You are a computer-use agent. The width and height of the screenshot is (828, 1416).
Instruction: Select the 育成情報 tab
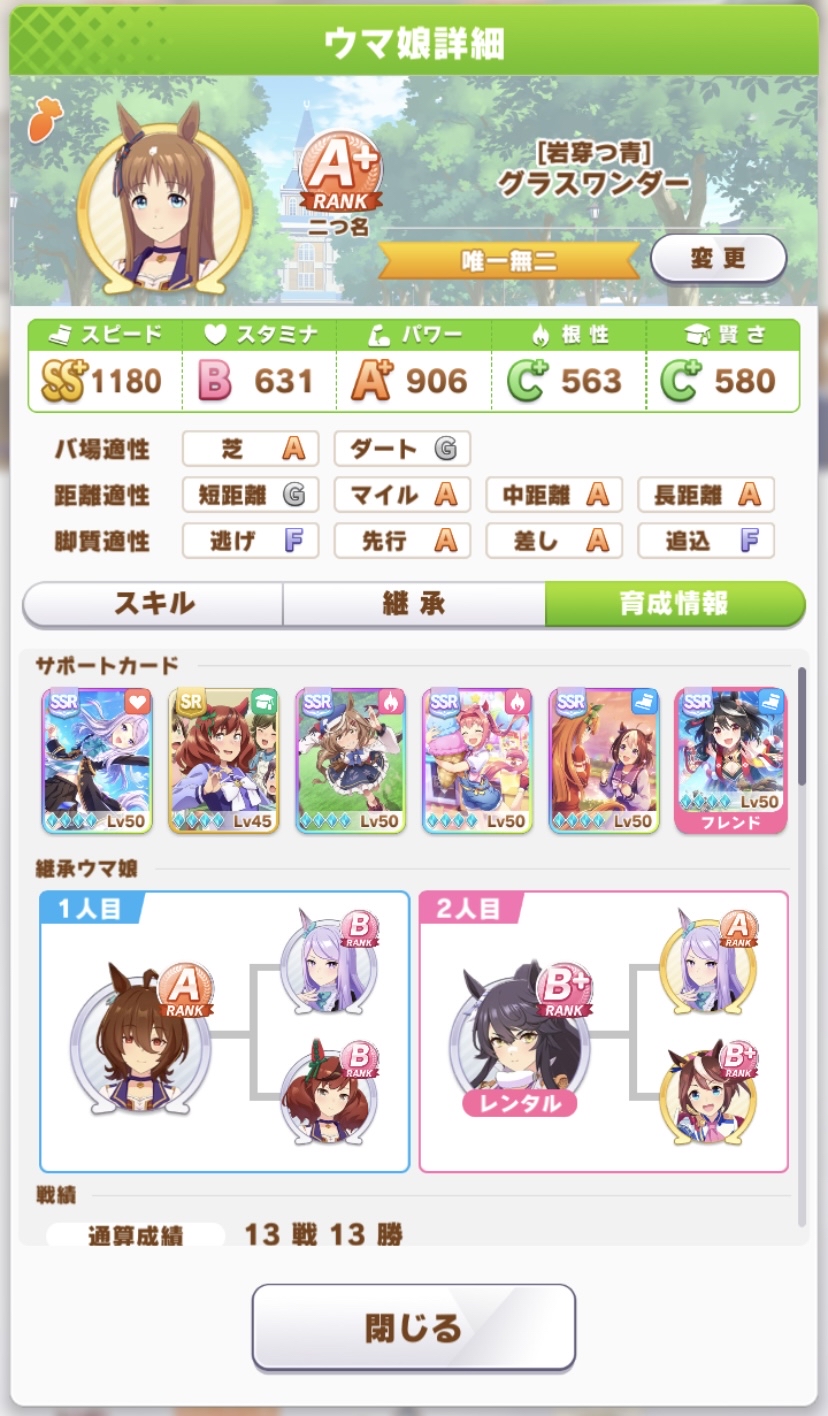click(674, 604)
